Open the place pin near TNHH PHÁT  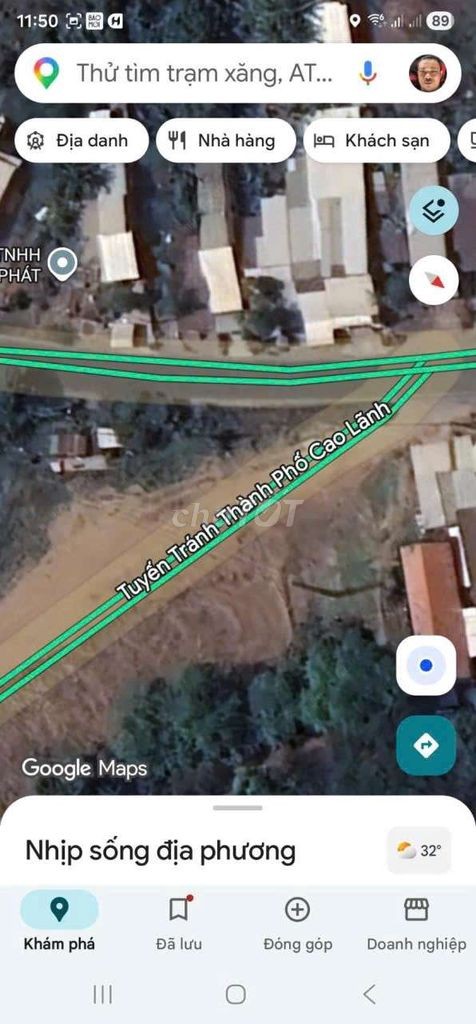coord(63,264)
